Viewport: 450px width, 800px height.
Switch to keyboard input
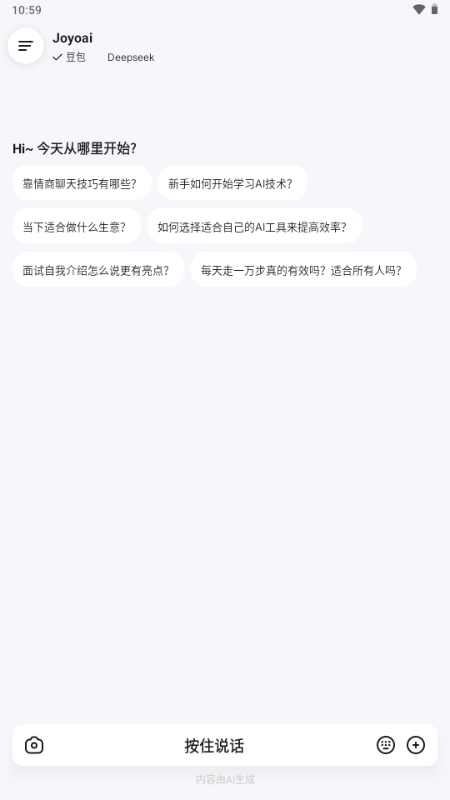coord(386,745)
